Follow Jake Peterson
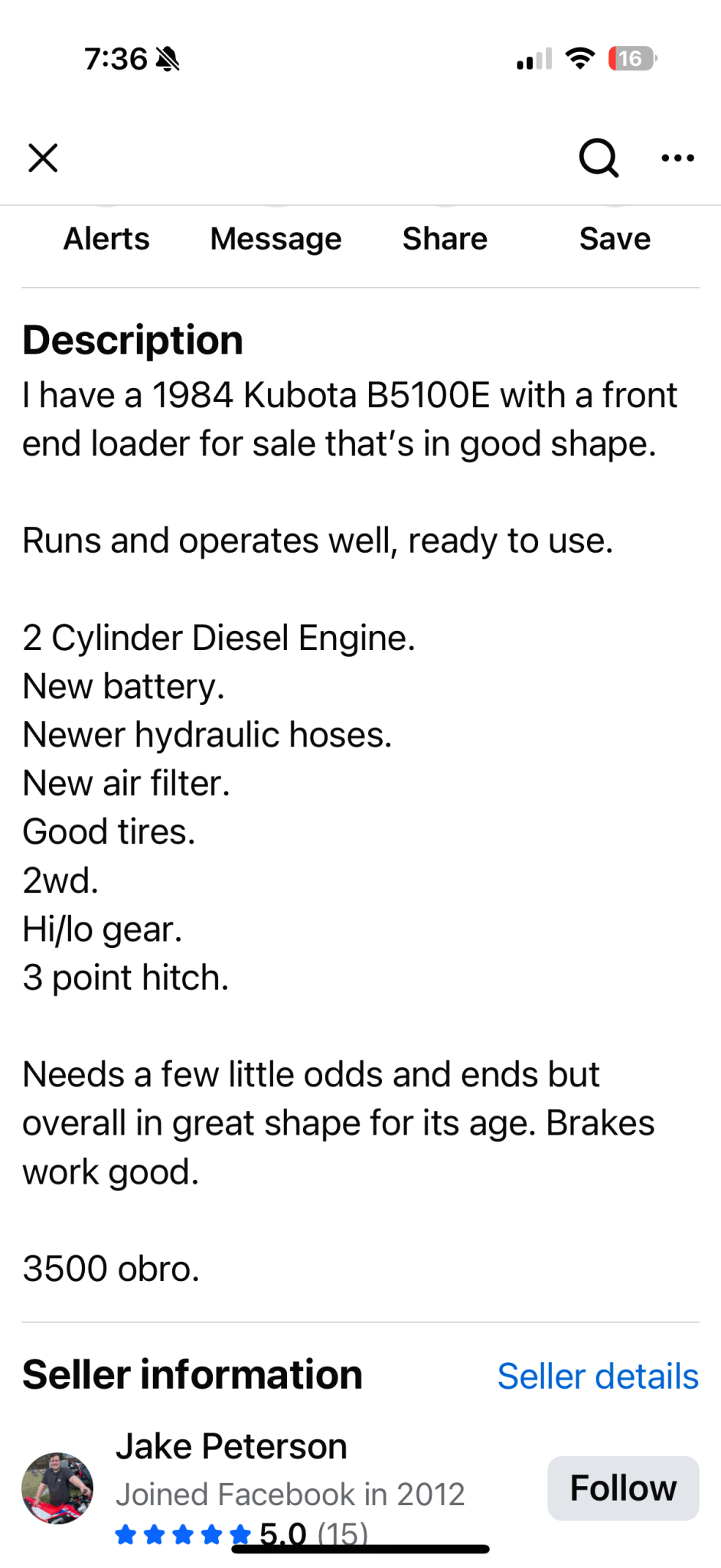721x1568 pixels. click(x=623, y=1488)
